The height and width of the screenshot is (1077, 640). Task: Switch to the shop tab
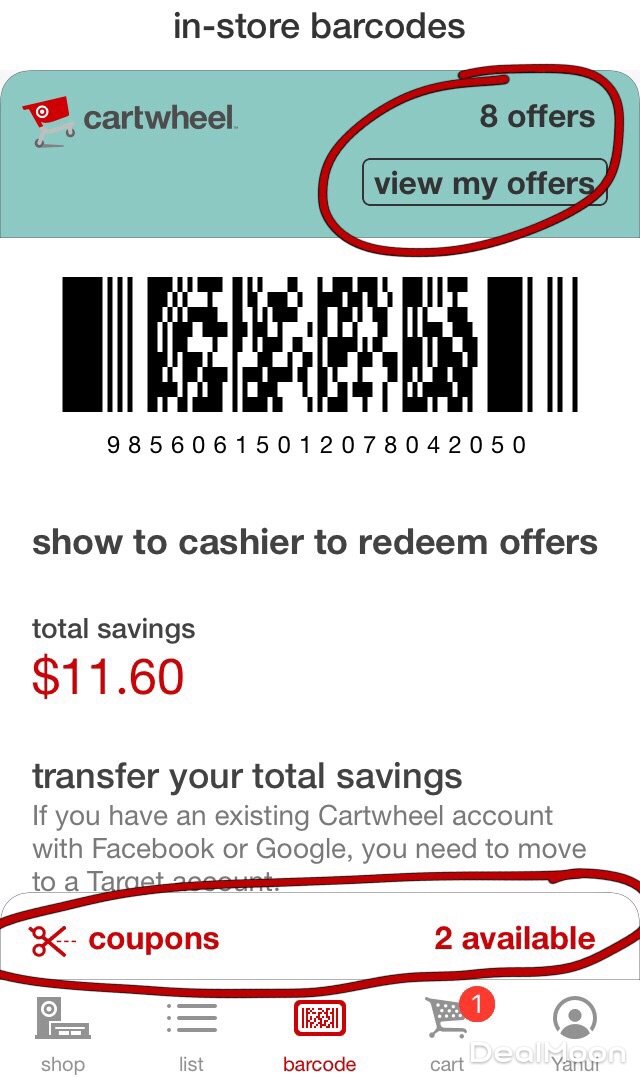62,1033
